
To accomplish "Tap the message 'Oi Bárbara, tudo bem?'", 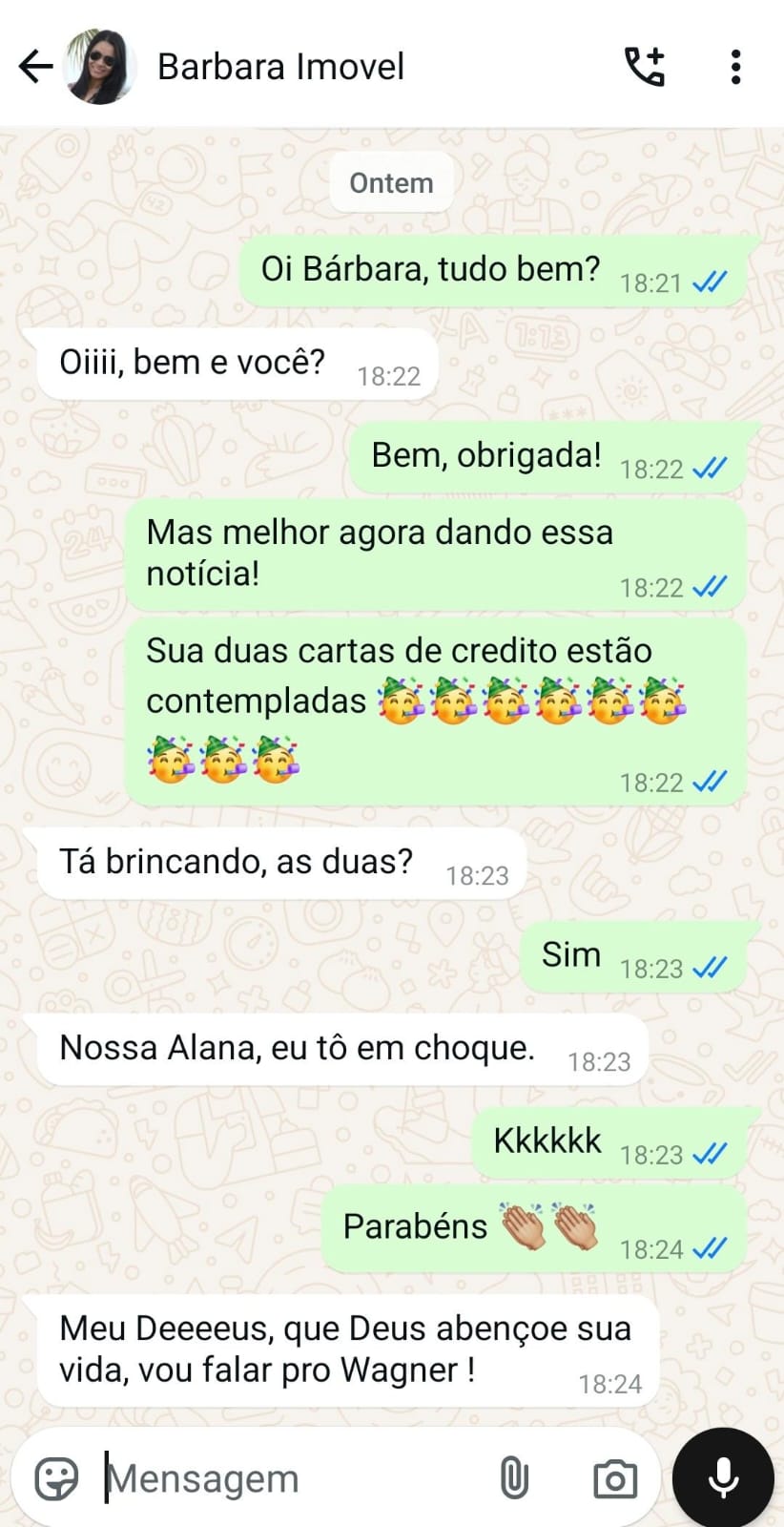I will pos(430,268).
